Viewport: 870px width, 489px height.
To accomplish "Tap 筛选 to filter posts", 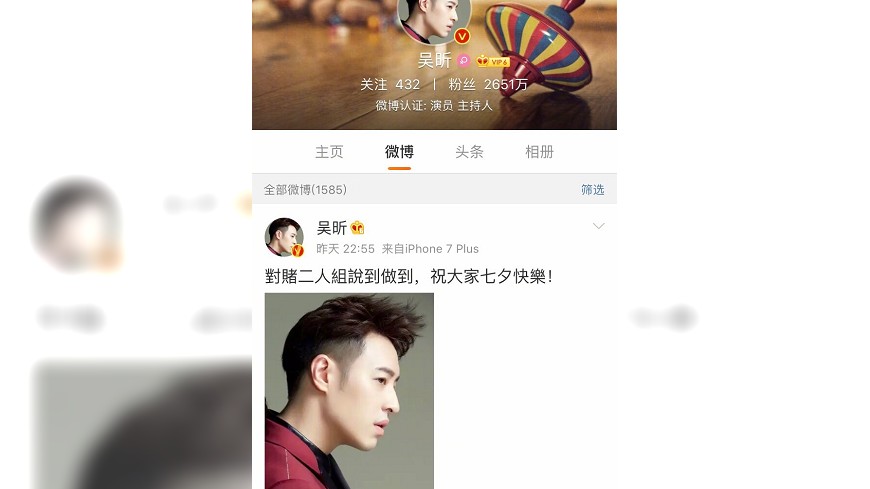I will pos(592,189).
